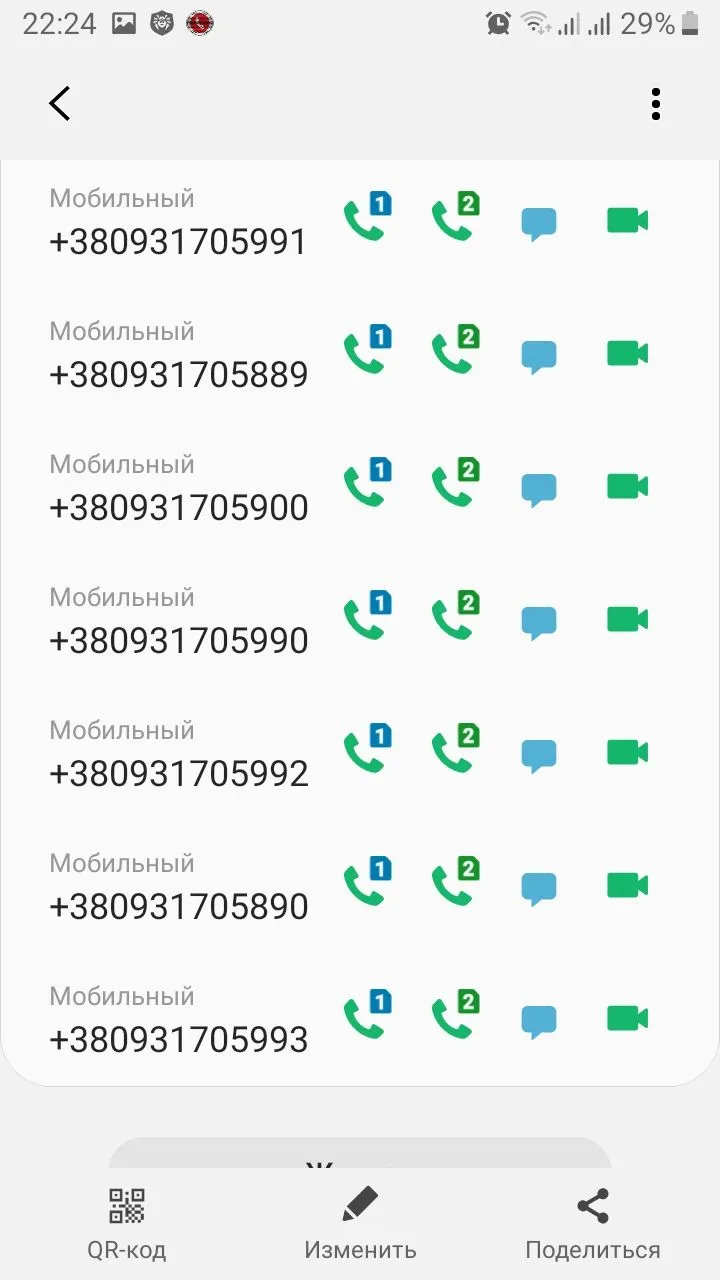This screenshot has height=1280, width=720.
Task: Call +380931705991 using SIM 1
Action: pos(366,220)
